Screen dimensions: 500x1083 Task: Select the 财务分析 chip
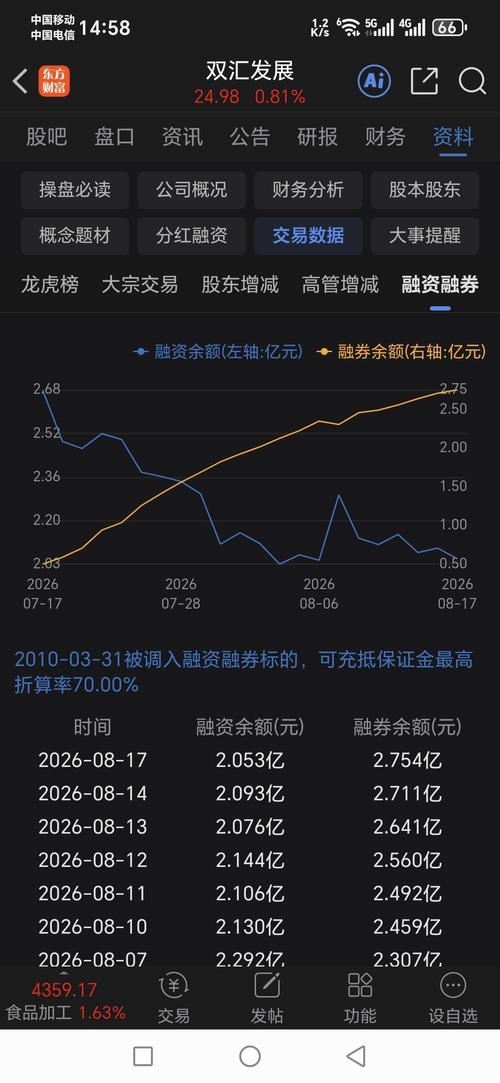pyautogui.click(x=308, y=190)
